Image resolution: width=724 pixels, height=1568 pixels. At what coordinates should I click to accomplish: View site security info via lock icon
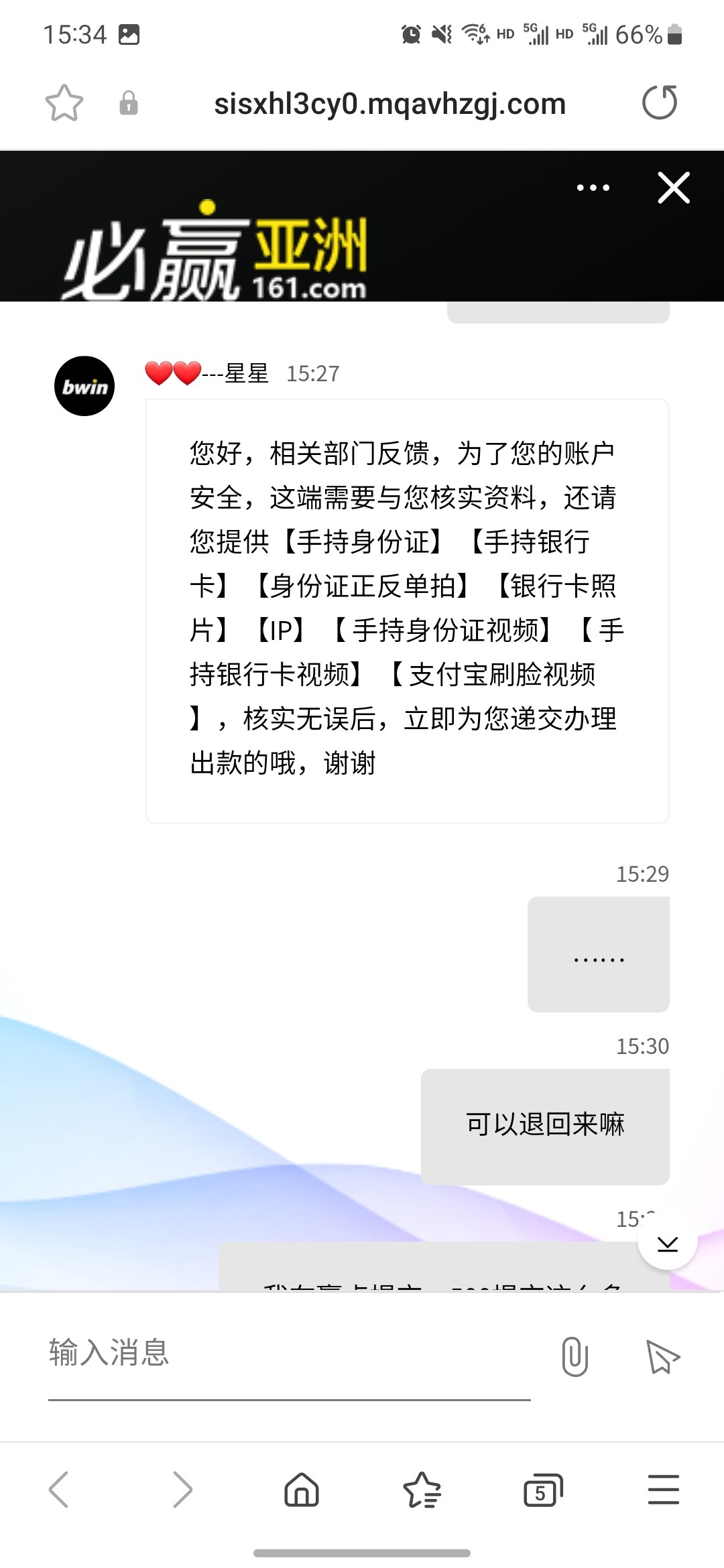[128, 104]
